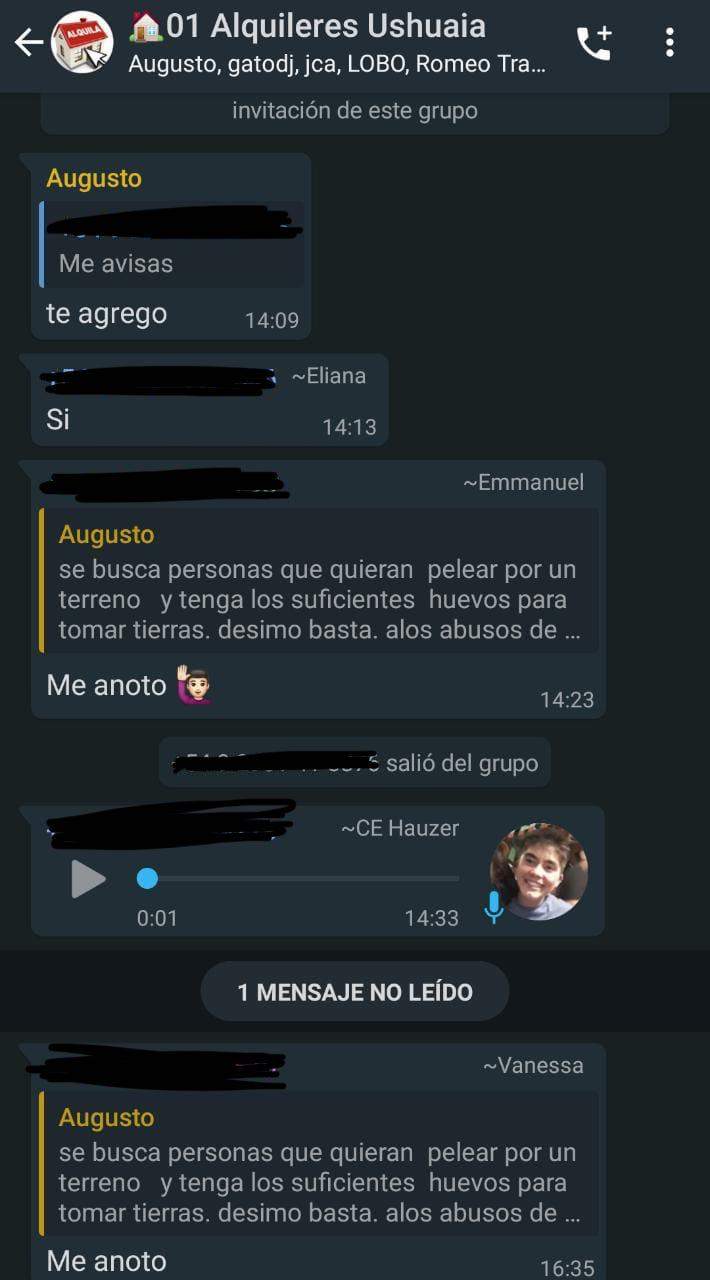Viewport: 710px width, 1280px height.
Task: Tap group avatar picture in header
Action: coord(82,43)
